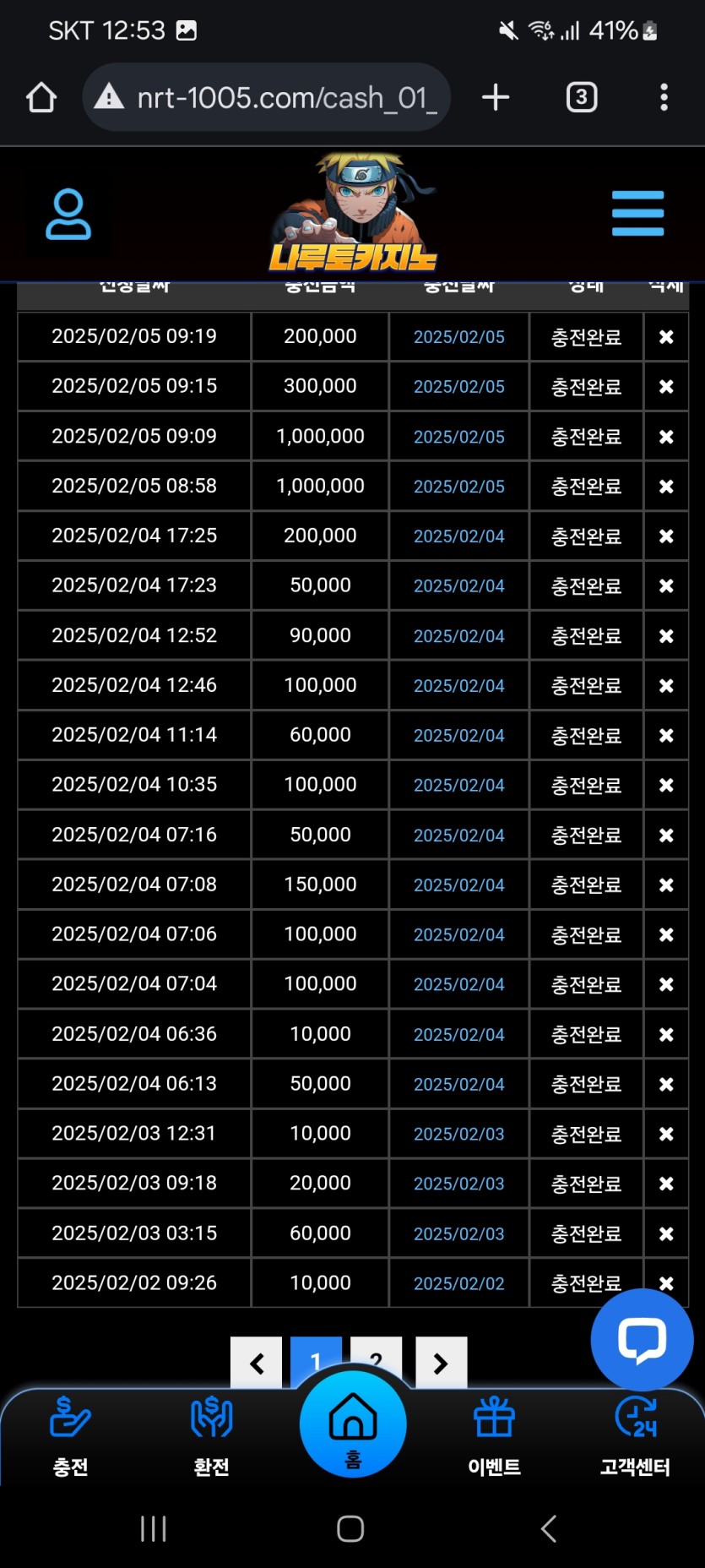This screenshot has width=705, height=1568.
Task: Remove the 2025/02/04 12:52 entry
Action: click(x=666, y=636)
